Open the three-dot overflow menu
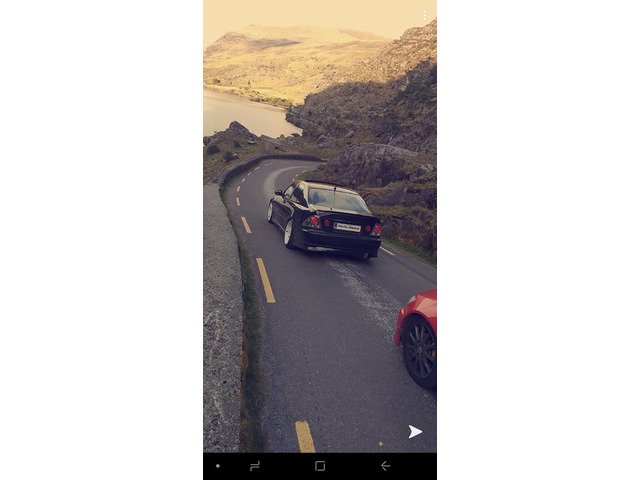 click(424, 15)
